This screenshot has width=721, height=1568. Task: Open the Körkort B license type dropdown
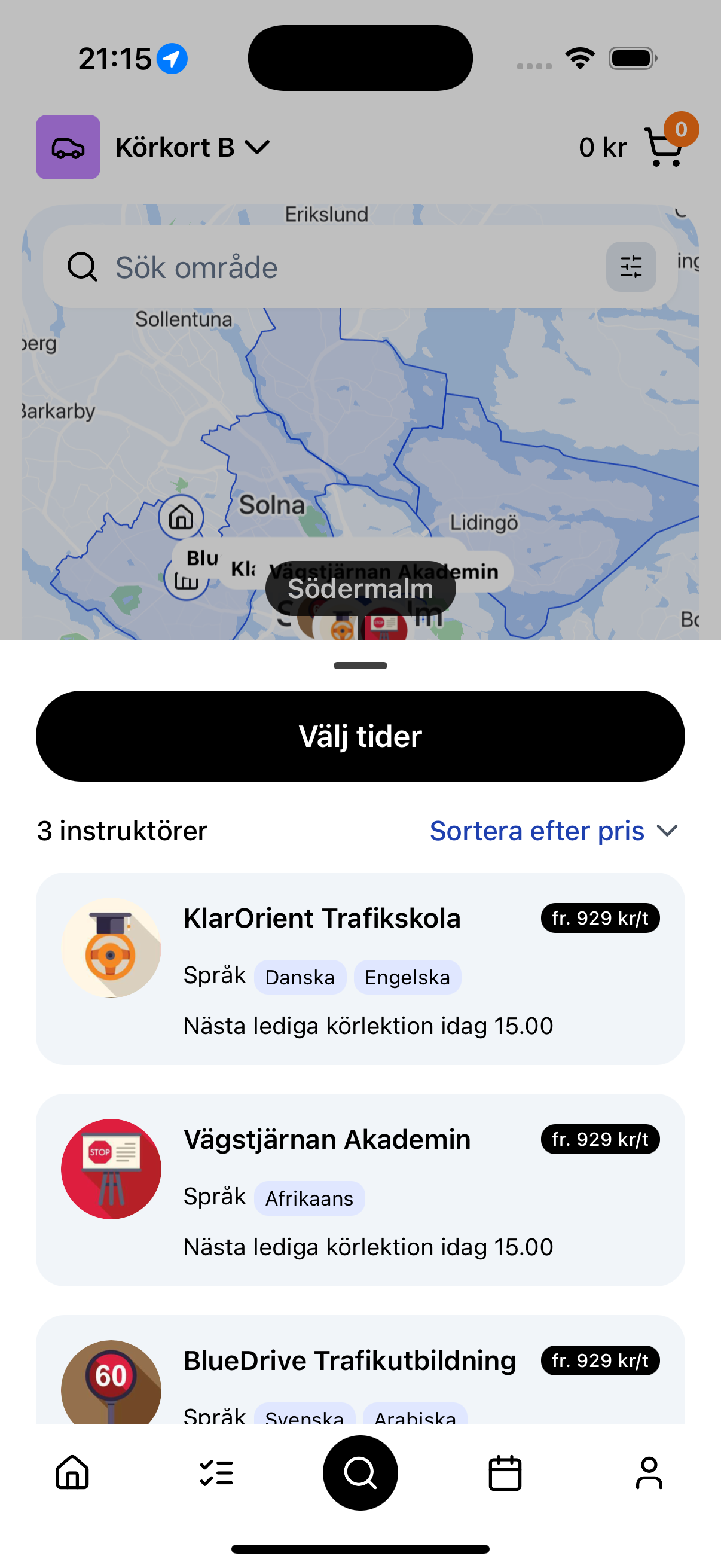(192, 147)
